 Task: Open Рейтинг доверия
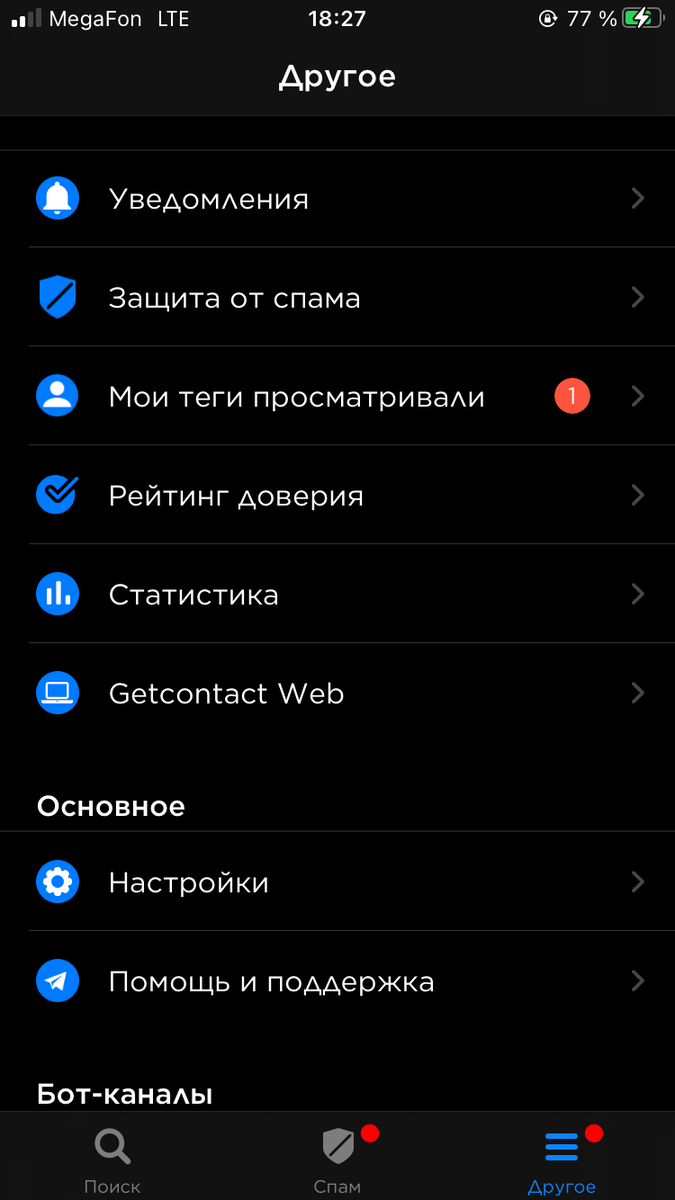pyautogui.click(x=337, y=496)
